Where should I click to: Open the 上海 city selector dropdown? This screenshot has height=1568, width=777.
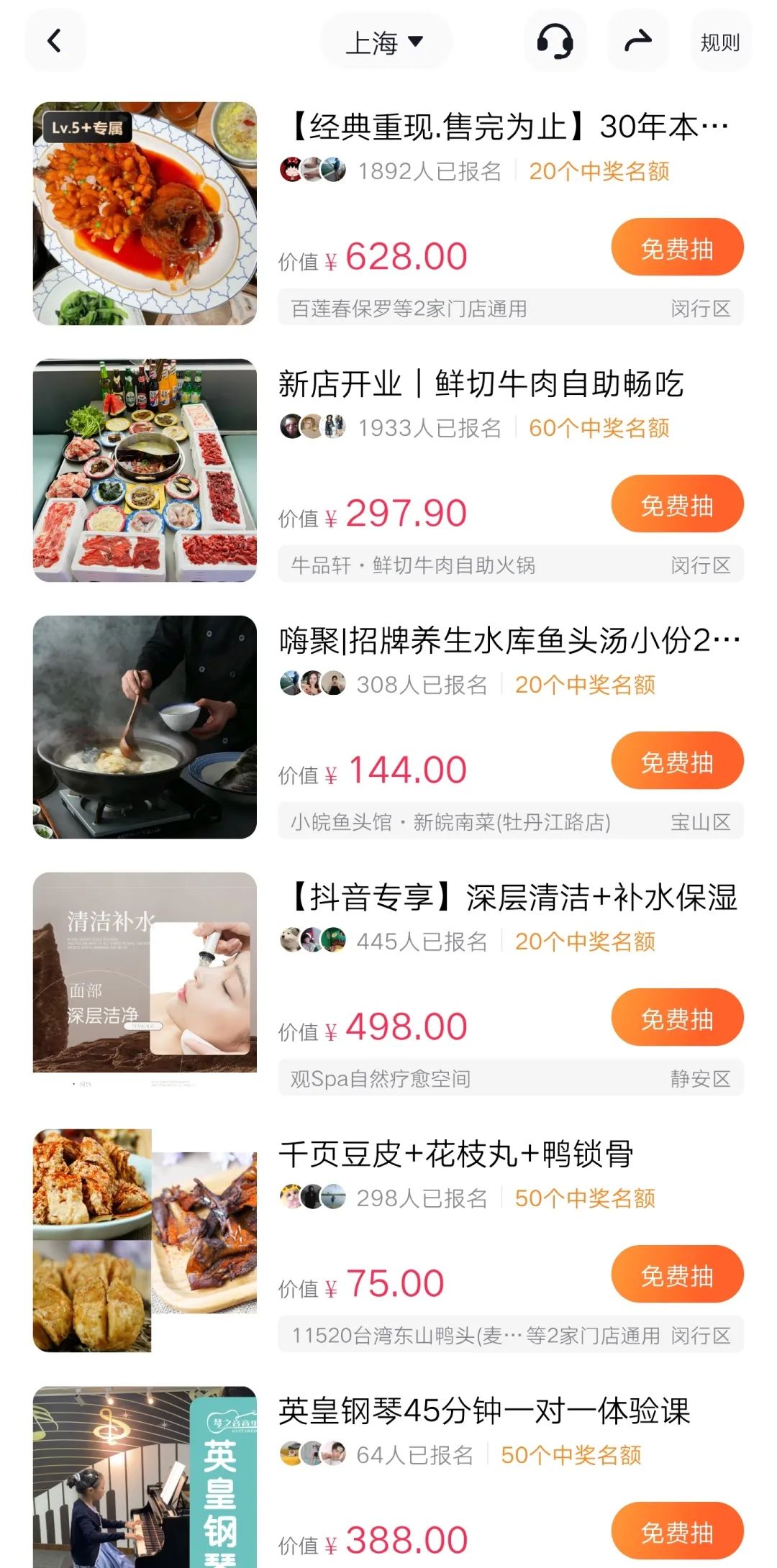[x=386, y=42]
